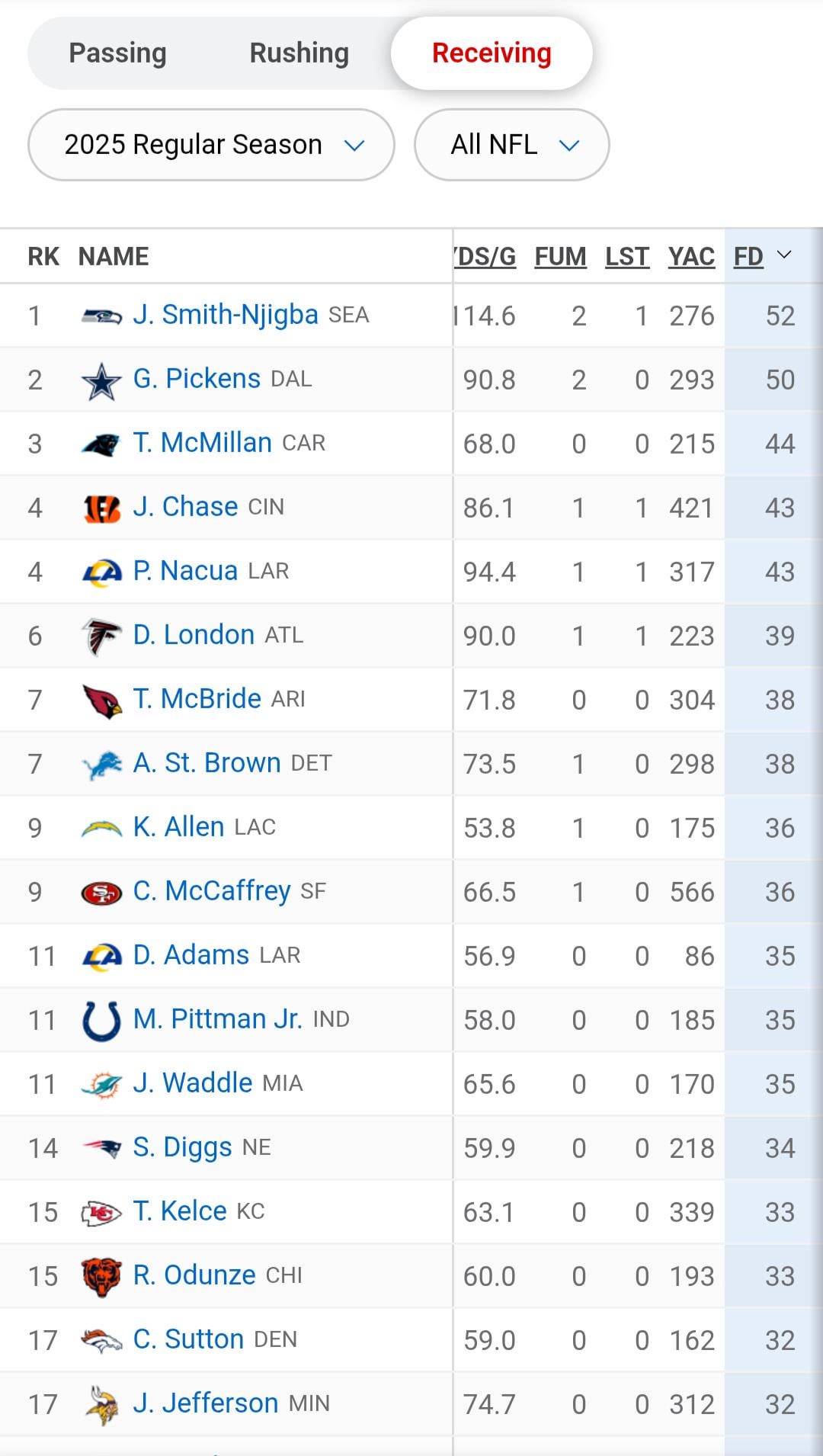Select the Receiving tab
Screen dimensions: 823x1456
tap(492, 53)
